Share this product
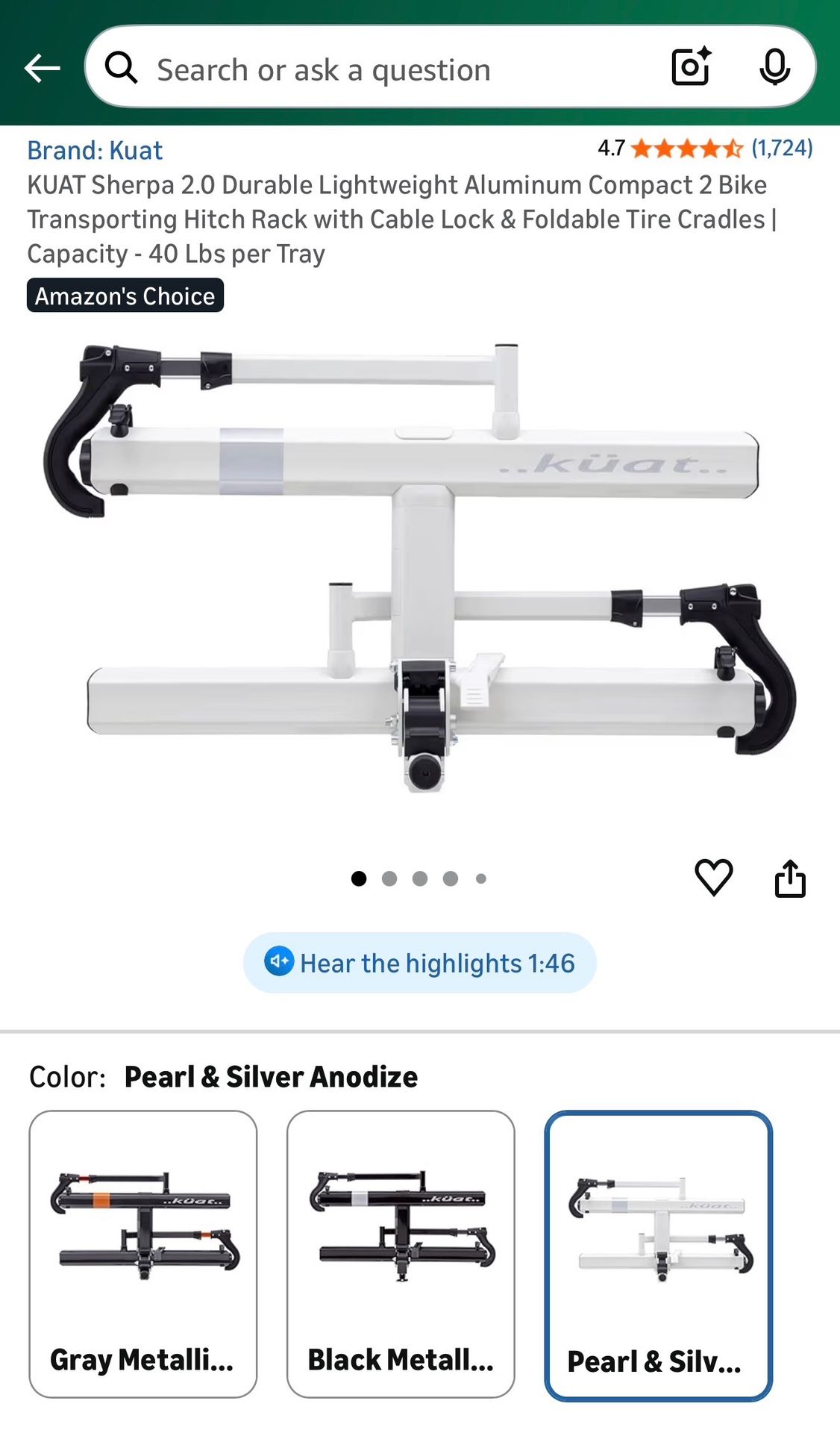This screenshot has width=840, height=1433. pos(790,878)
